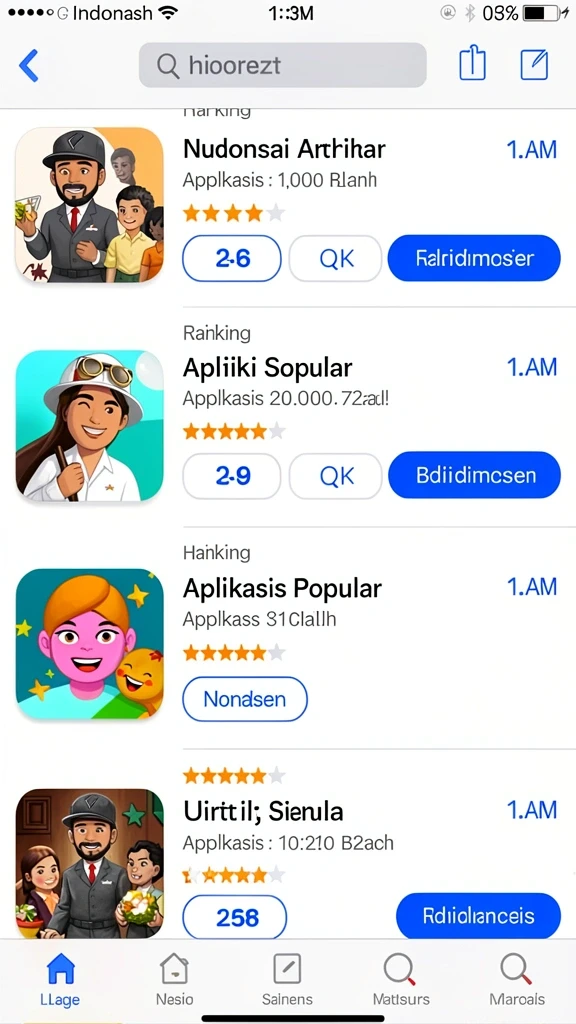Open the Nudonsai Arthihar app icon

click(x=89, y=205)
